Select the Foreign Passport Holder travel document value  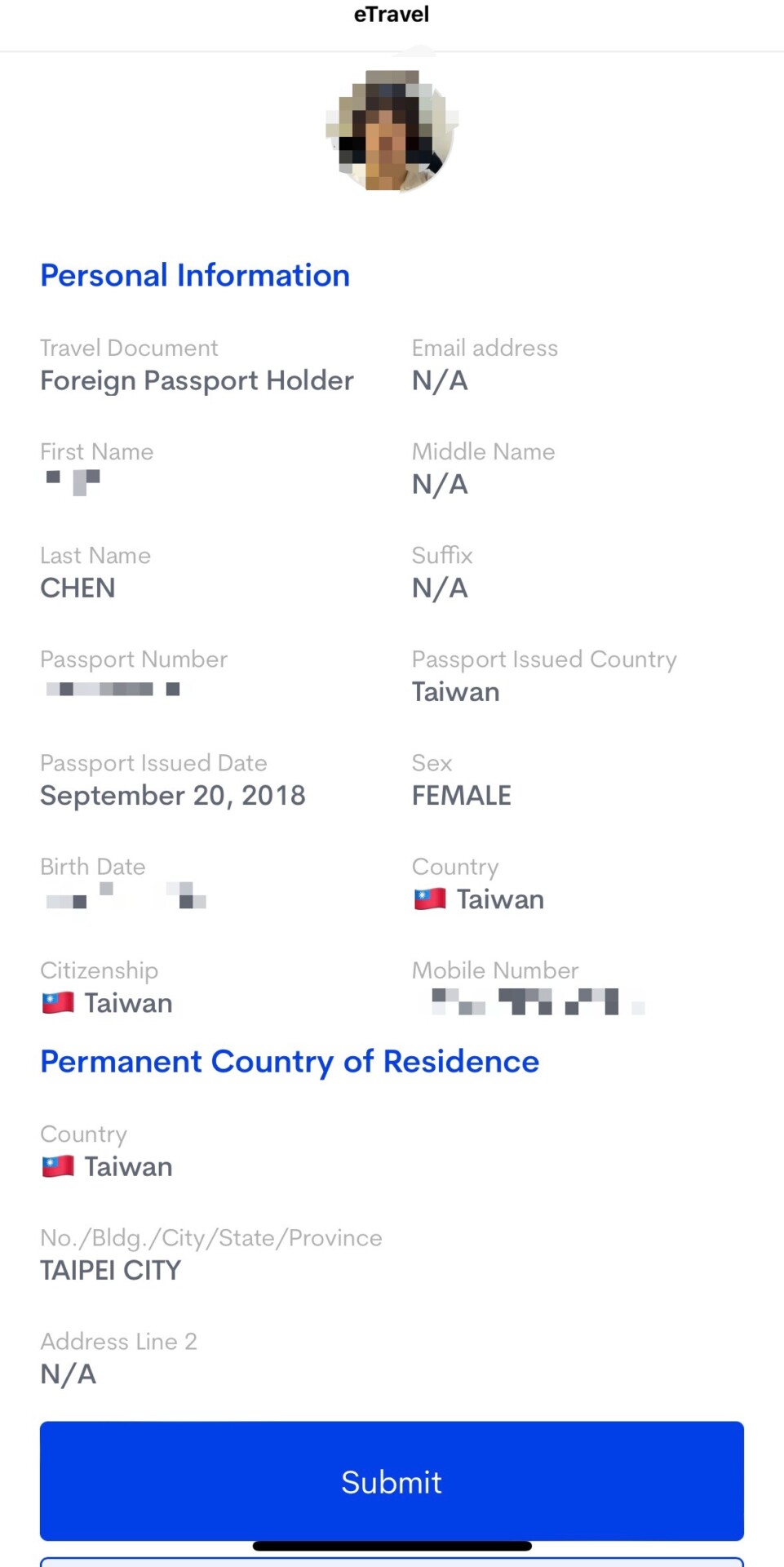[x=197, y=380]
